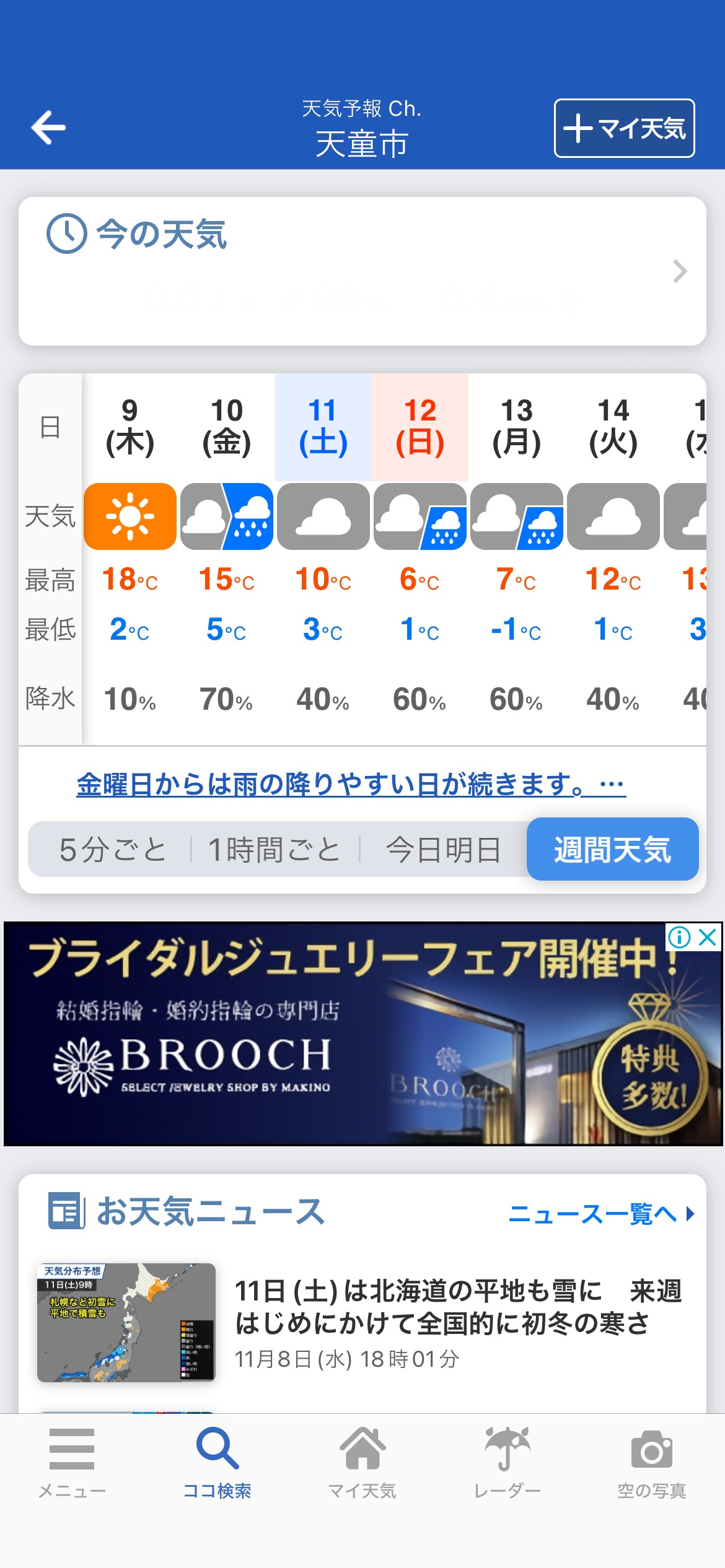Select the 今日明日 forecast tab

443,850
